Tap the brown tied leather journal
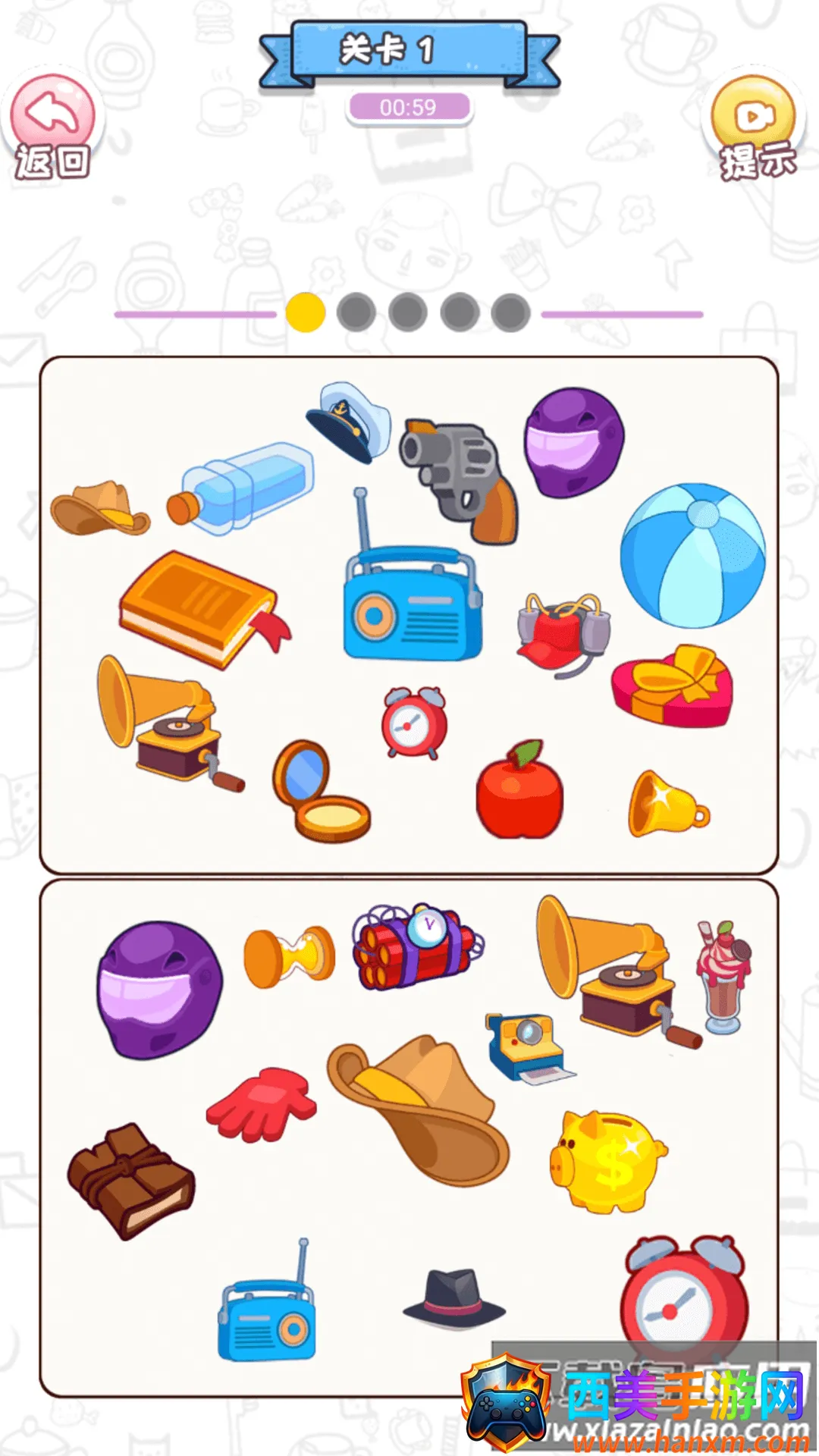819x1456 pixels. (x=130, y=1179)
